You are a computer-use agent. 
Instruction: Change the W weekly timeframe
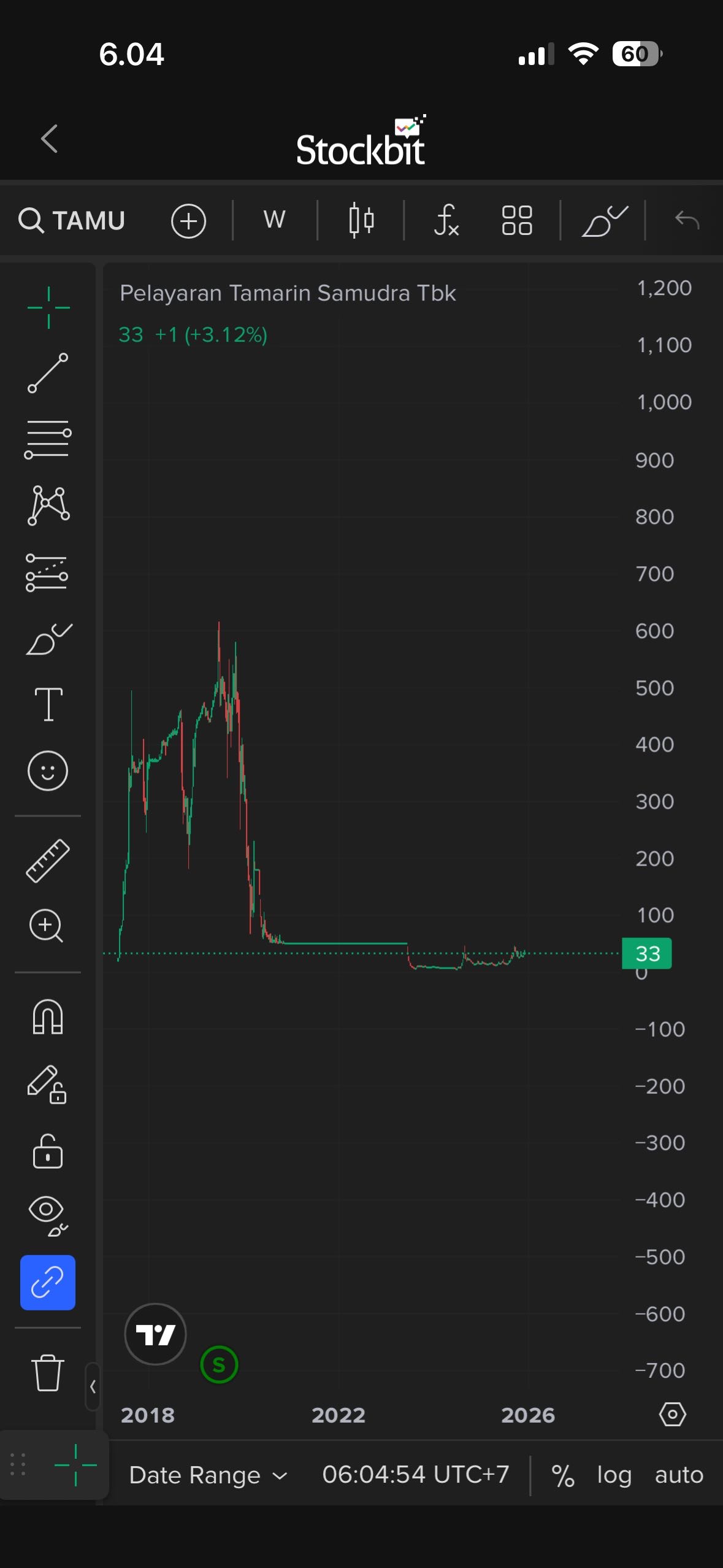[274, 220]
